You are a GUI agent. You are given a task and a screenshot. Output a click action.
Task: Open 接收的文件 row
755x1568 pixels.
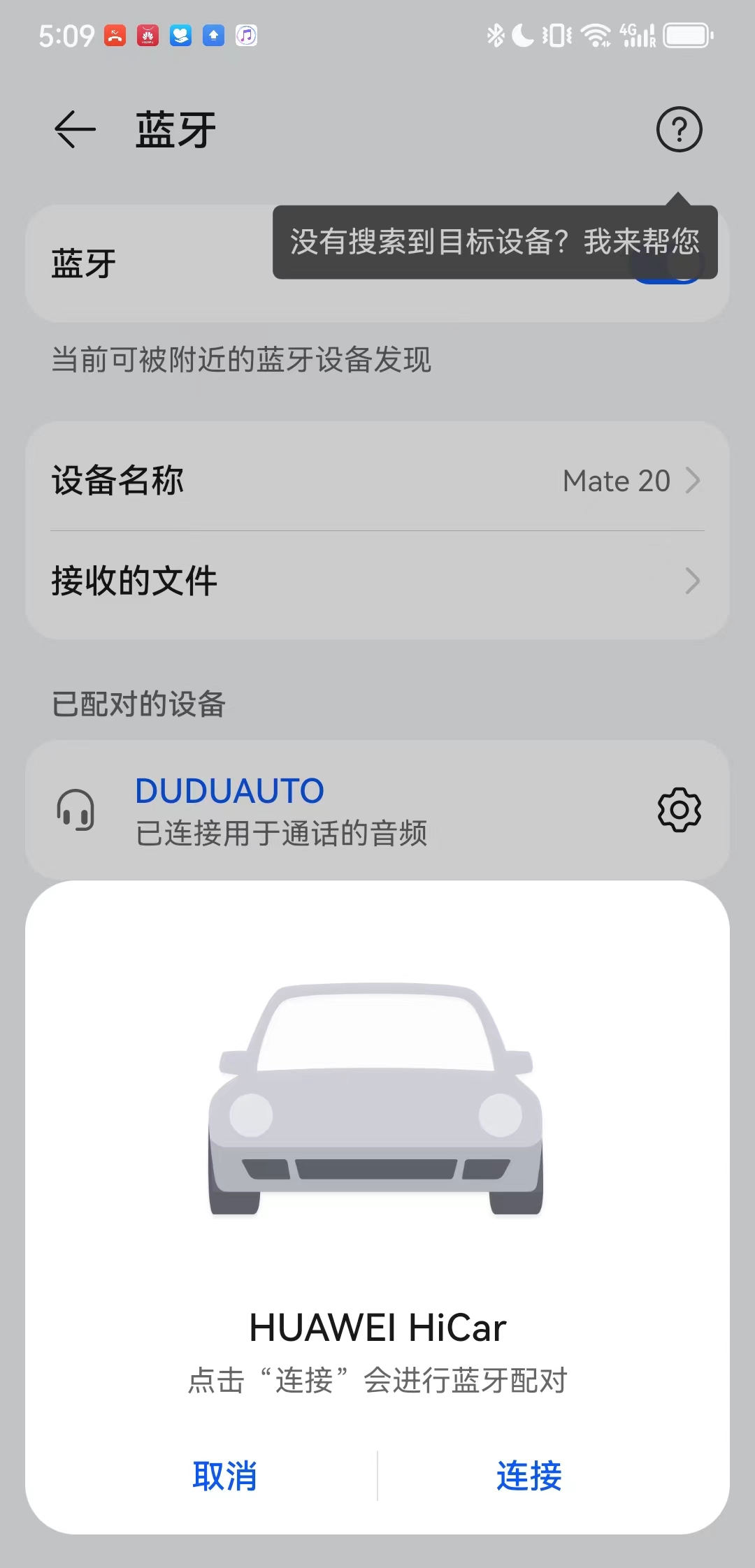[377, 581]
